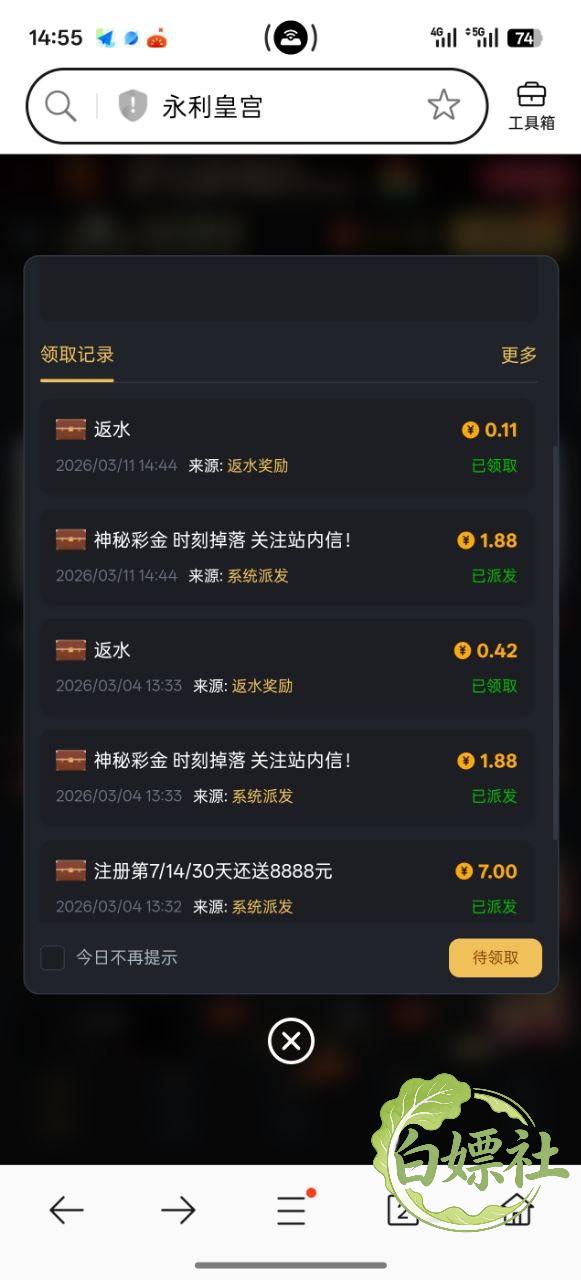The width and height of the screenshot is (581, 1280).
Task: Tap the 待领取 button
Action: (495, 957)
